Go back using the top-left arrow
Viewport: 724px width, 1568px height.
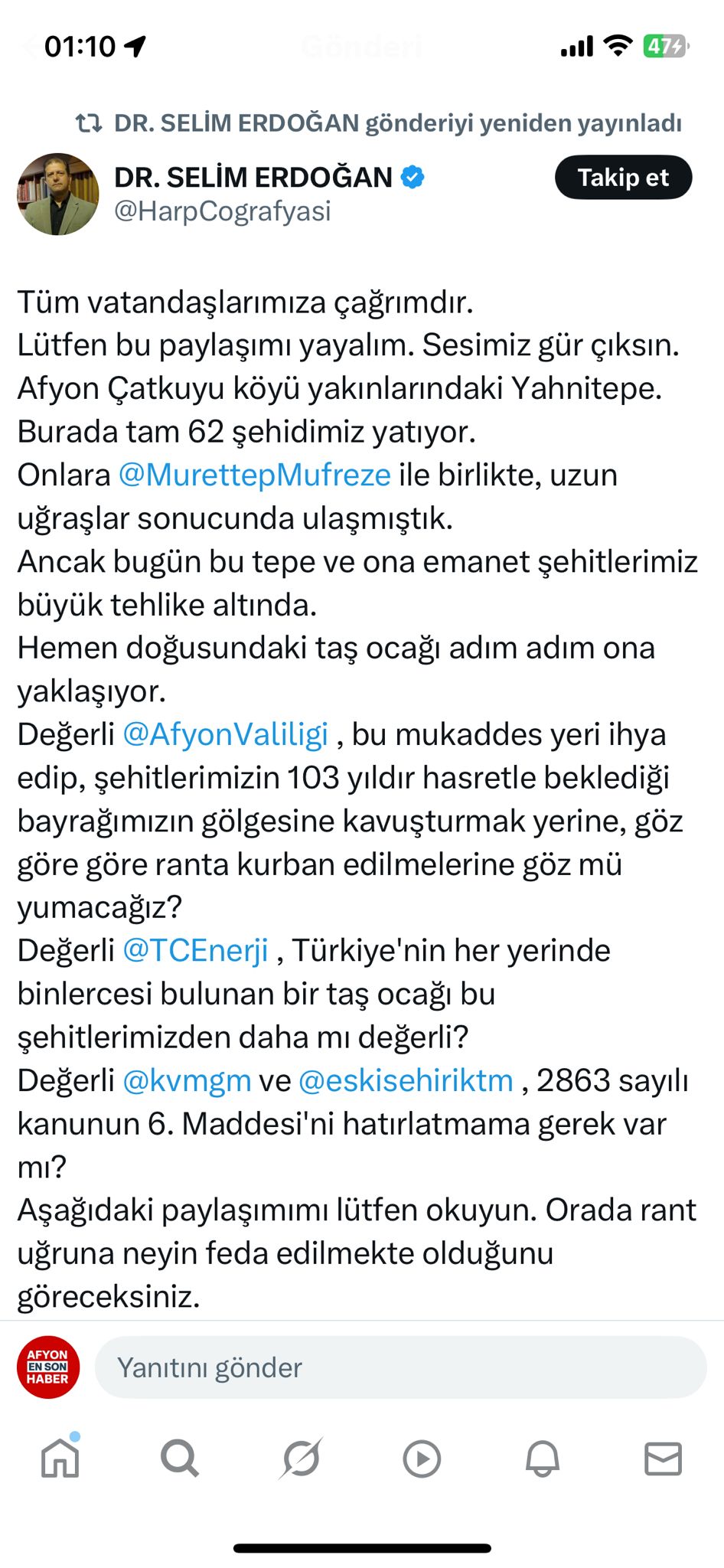click(29, 47)
